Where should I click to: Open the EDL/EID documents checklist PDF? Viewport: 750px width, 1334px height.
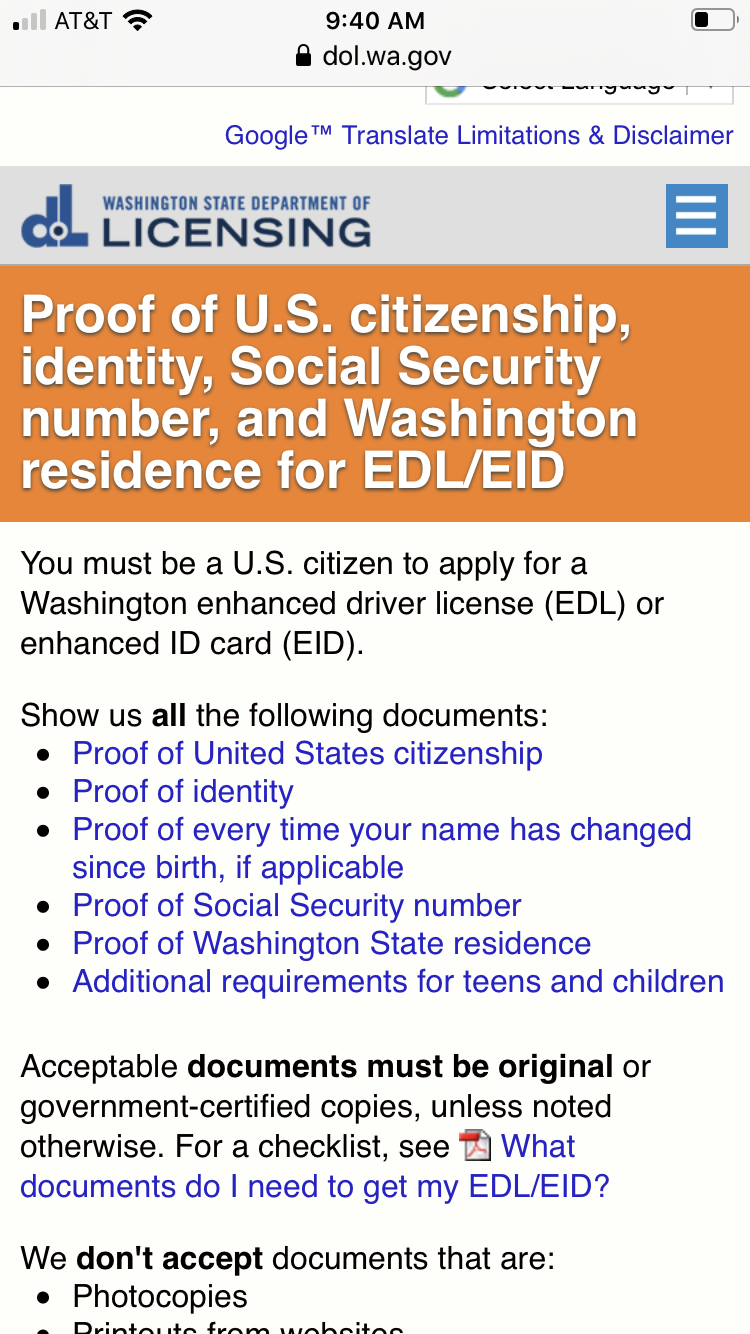(315, 1166)
